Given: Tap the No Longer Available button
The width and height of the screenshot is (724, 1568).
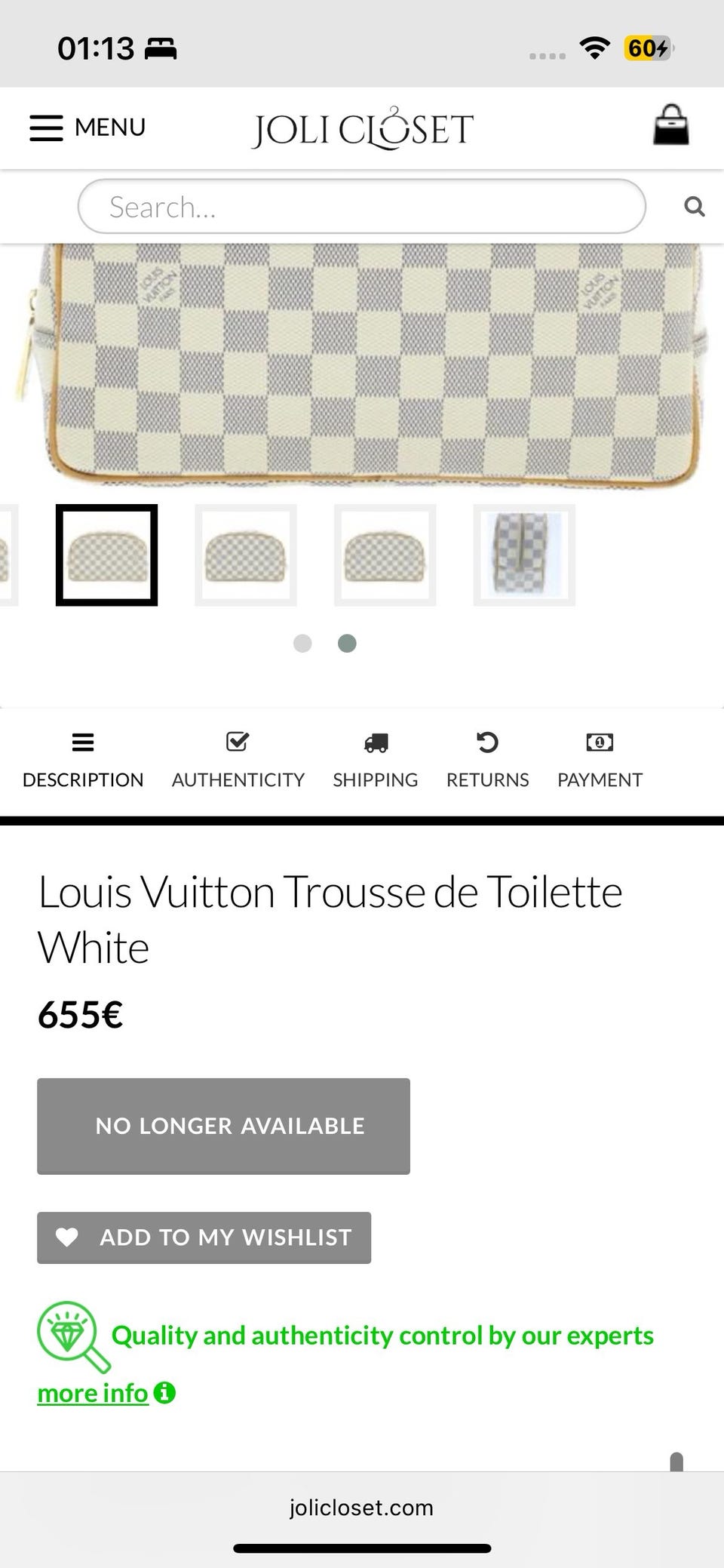Looking at the screenshot, I should [223, 1126].
